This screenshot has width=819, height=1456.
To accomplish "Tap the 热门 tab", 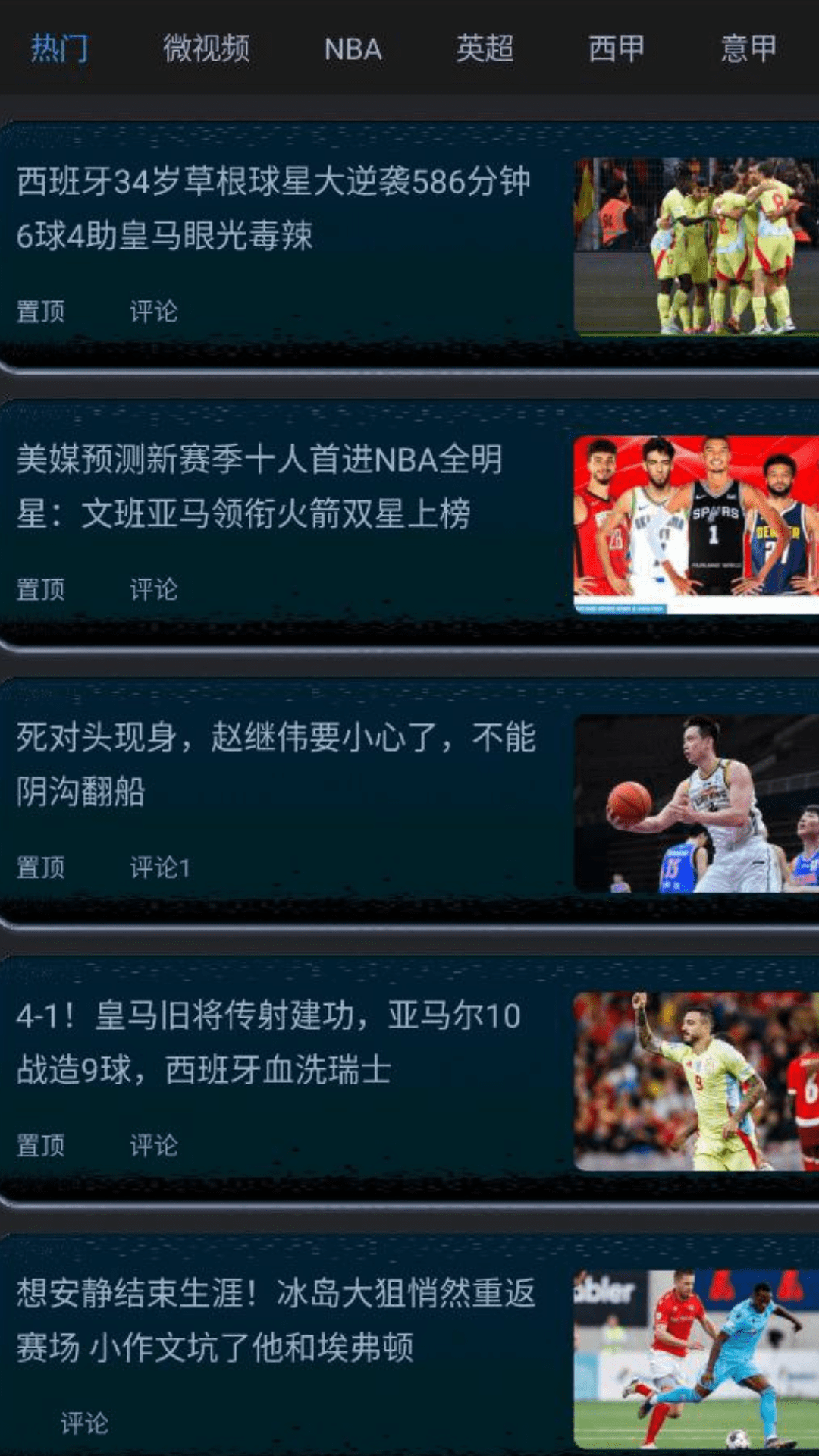I will coord(59,49).
